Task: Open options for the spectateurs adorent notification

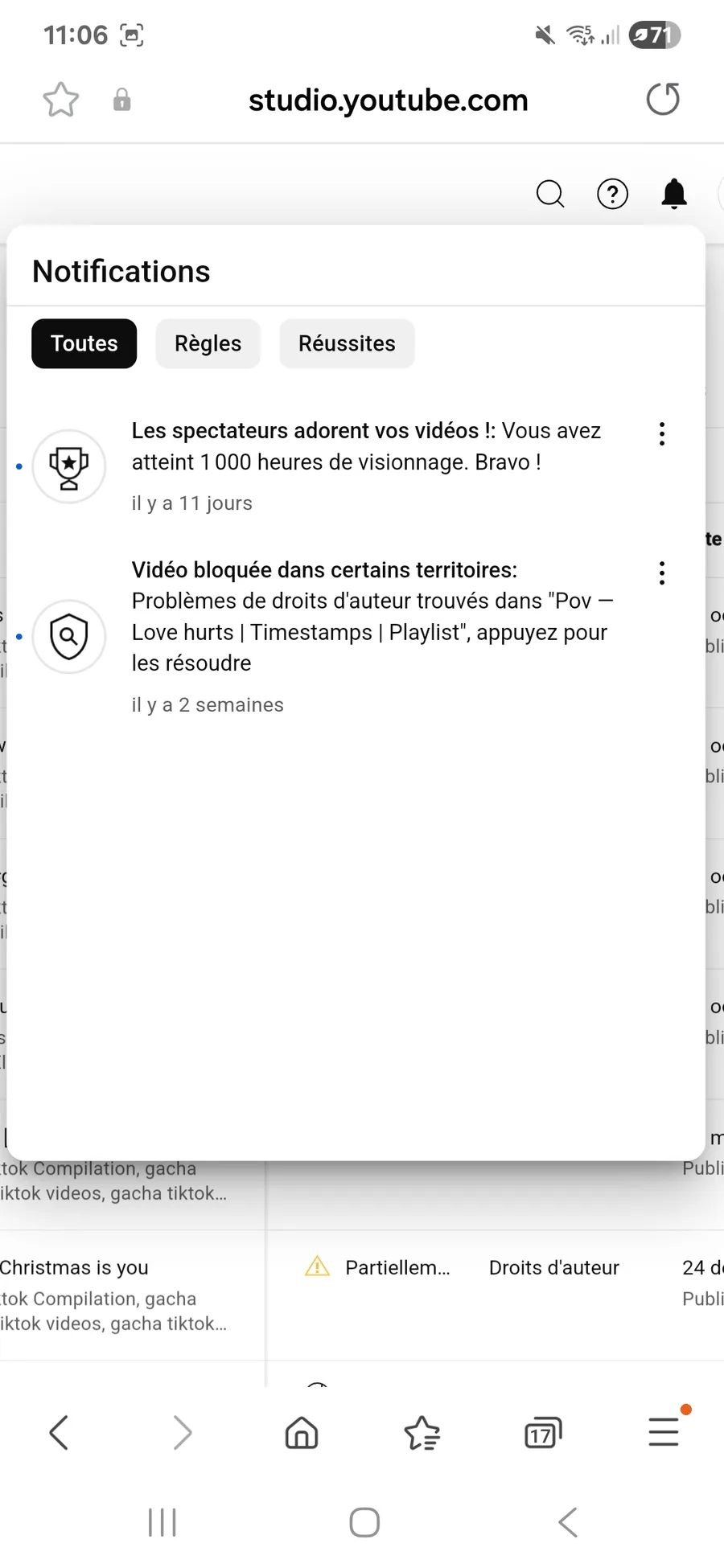Action: tap(662, 434)
